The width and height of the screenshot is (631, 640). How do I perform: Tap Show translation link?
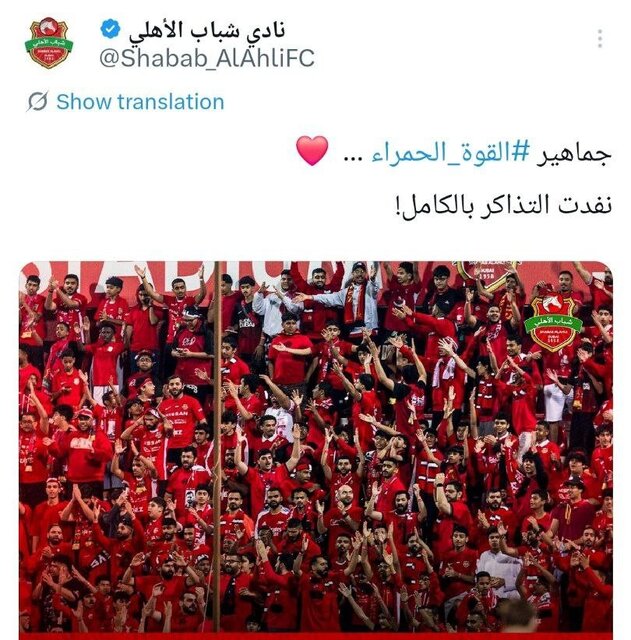(x=139, y=102)
